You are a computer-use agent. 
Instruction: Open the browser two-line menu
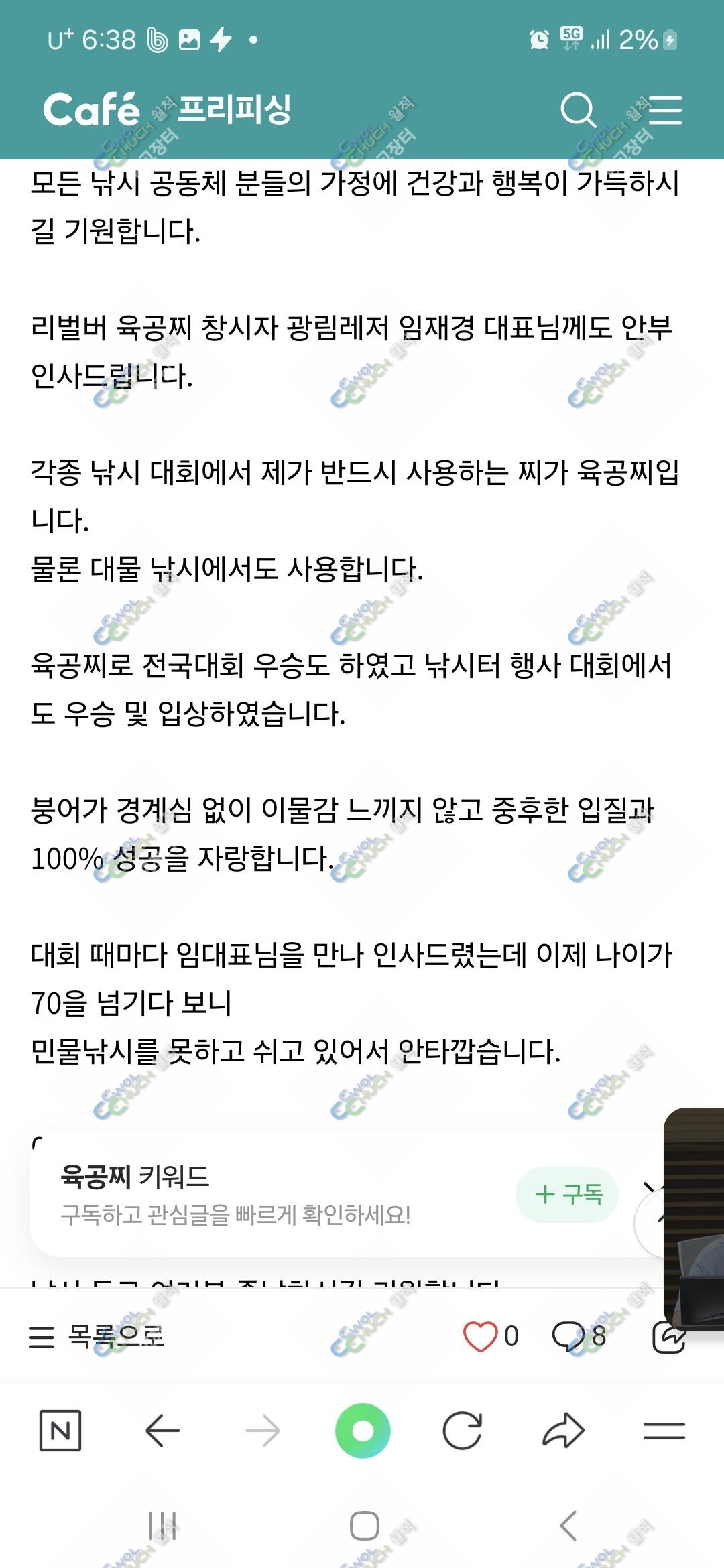tap(664, 1431)
